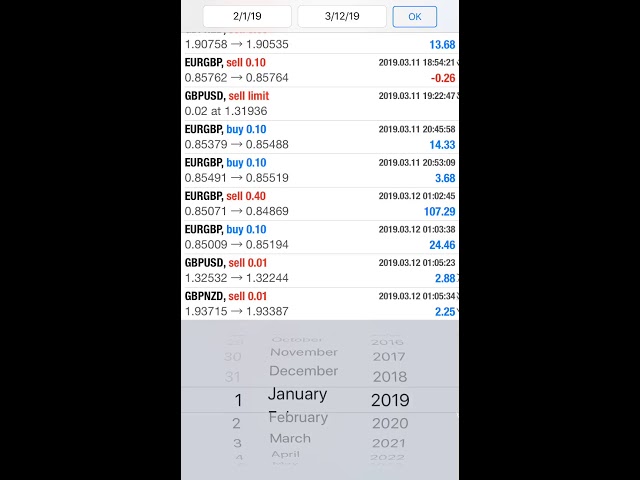The width and height of the screenshot is (640, 480).
Task: Select year 2020 in the picker
Action: 389,423
